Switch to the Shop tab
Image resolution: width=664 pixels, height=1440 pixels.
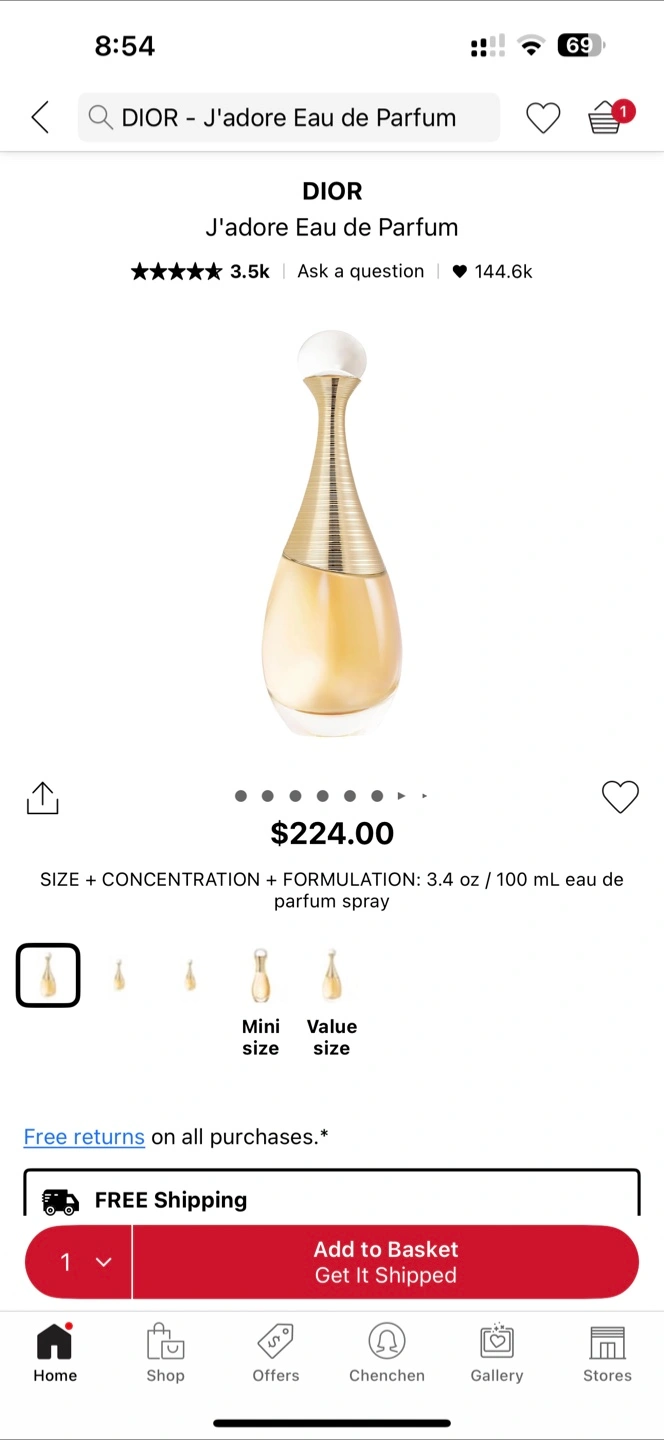click(x=165, y=1353)
